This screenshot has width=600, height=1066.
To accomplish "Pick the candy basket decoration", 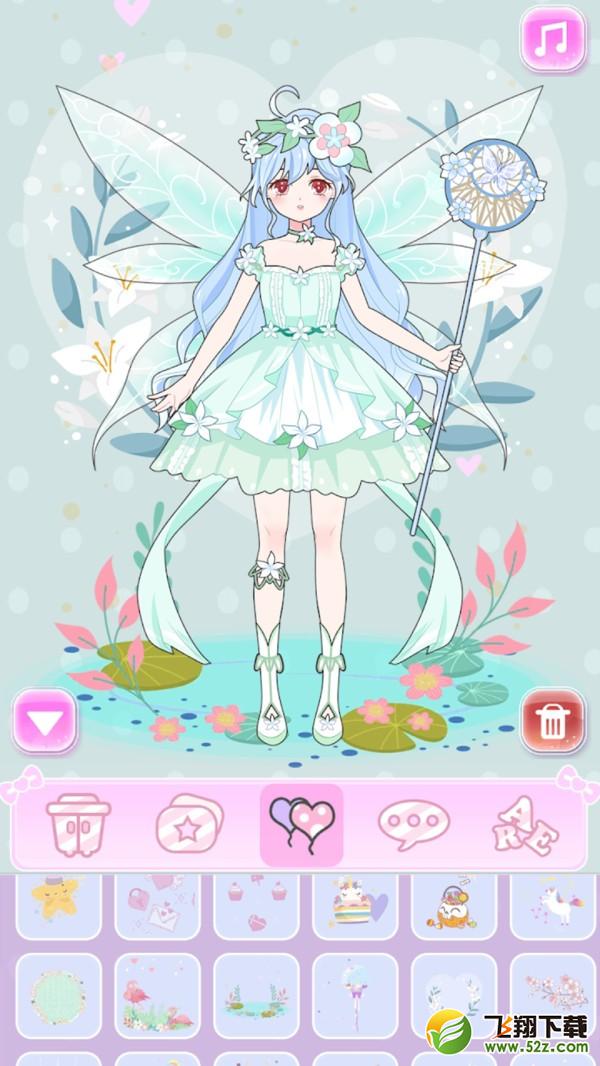I will (x=455, y=906).
